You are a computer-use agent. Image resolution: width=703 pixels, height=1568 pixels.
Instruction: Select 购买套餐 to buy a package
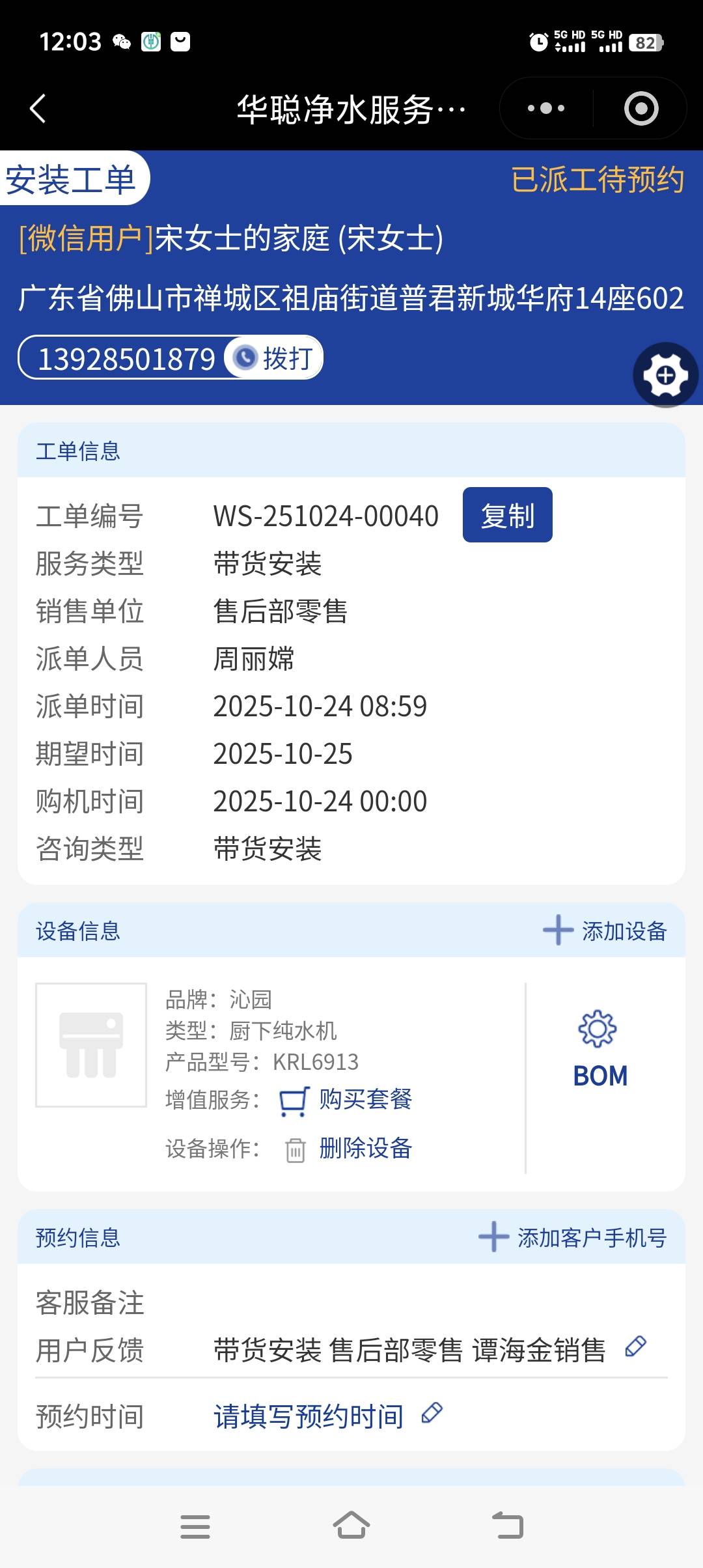pos(365,1100)
